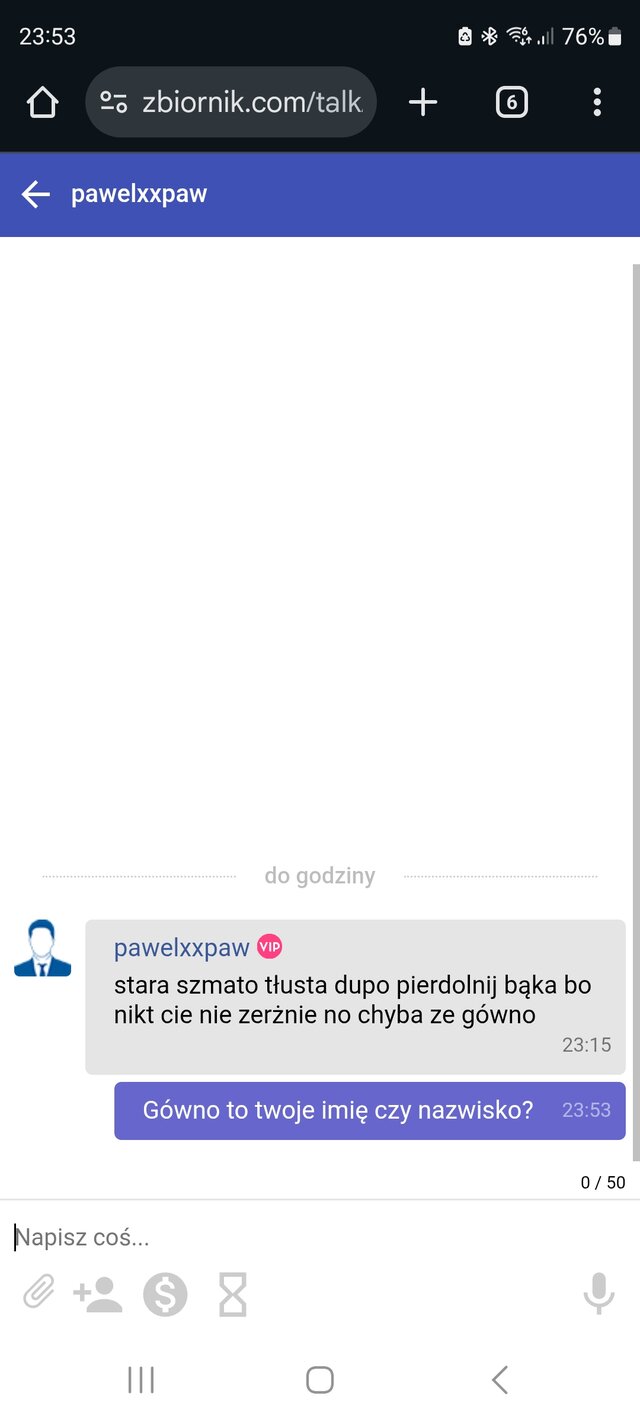Tap the dollar coin icon
Viewport: 640px width, 1422px height.
tap(165, 1295)
